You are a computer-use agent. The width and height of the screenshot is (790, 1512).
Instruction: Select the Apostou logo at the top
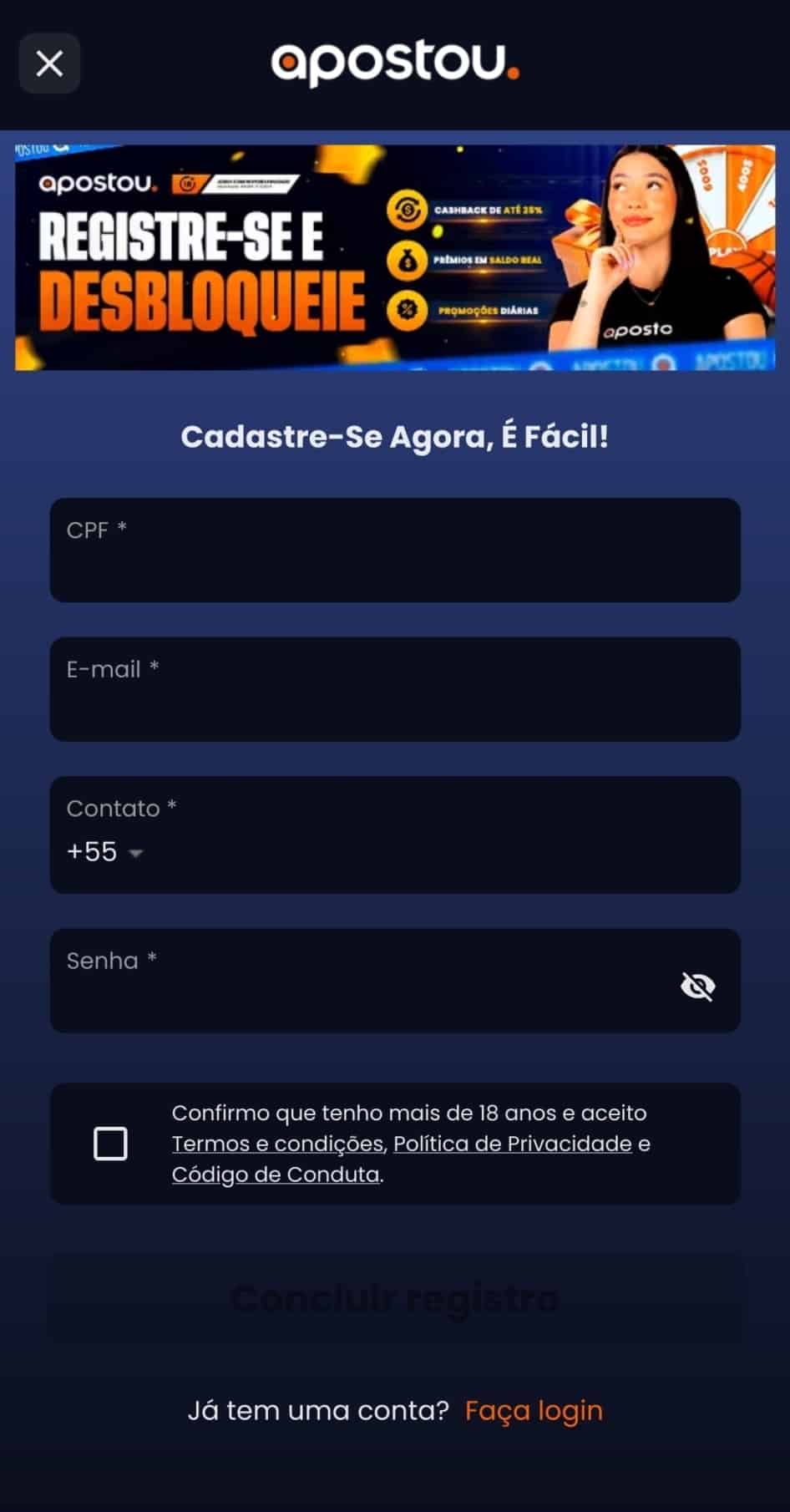[x=395, y=63]
